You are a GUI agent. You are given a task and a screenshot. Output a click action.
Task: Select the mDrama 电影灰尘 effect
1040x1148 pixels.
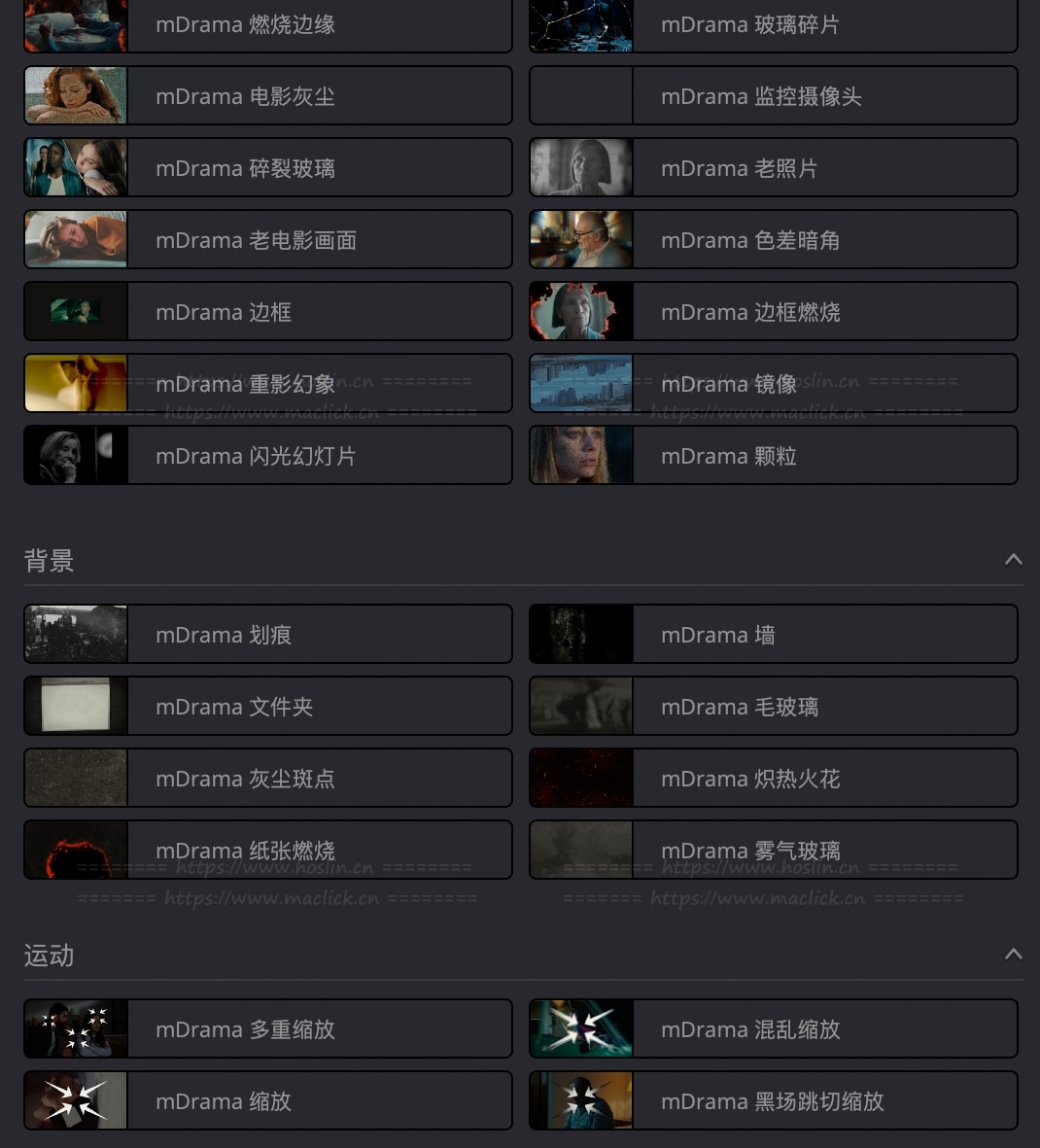(268, 96)
